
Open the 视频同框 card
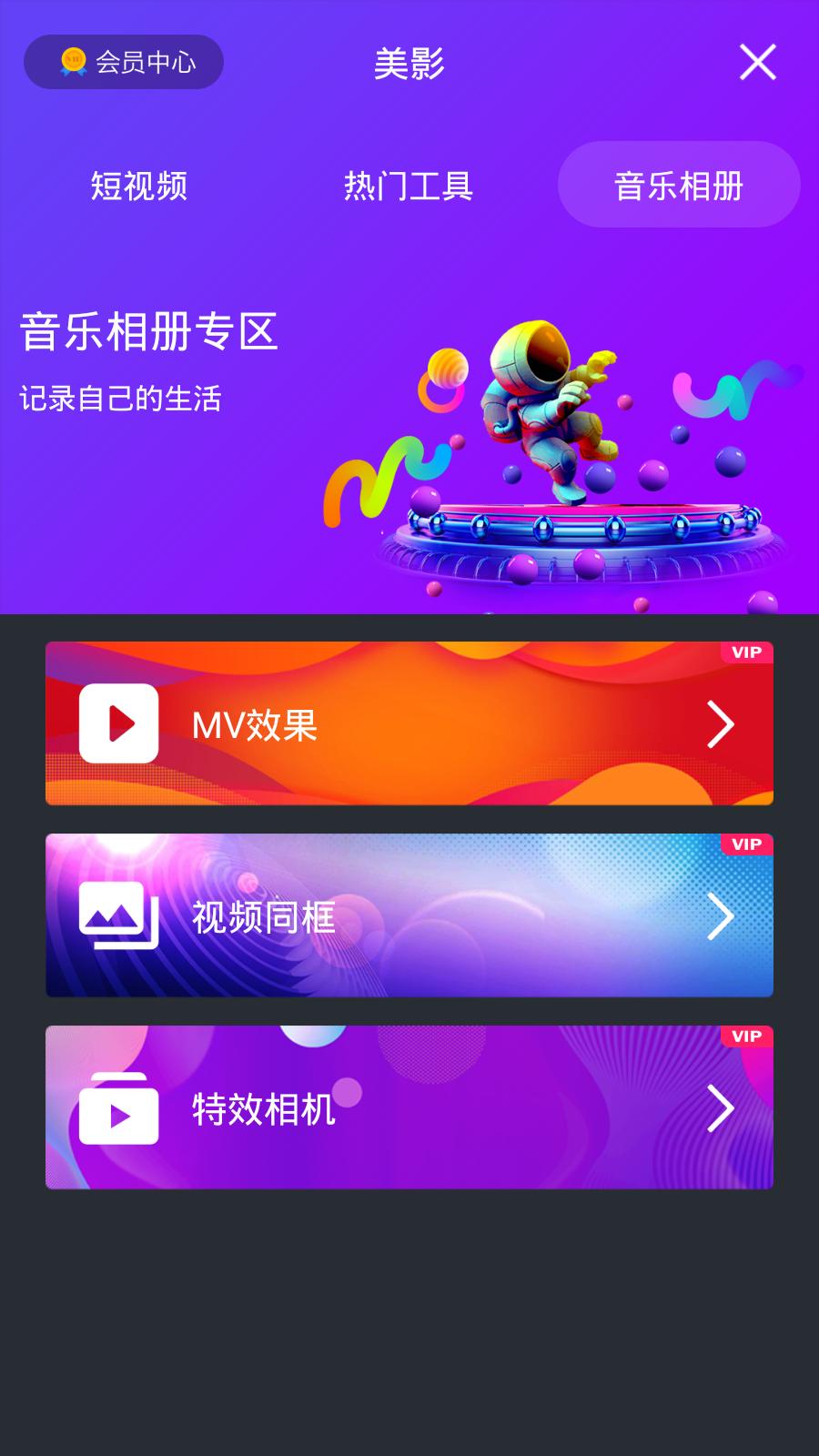tap(409, 915)
